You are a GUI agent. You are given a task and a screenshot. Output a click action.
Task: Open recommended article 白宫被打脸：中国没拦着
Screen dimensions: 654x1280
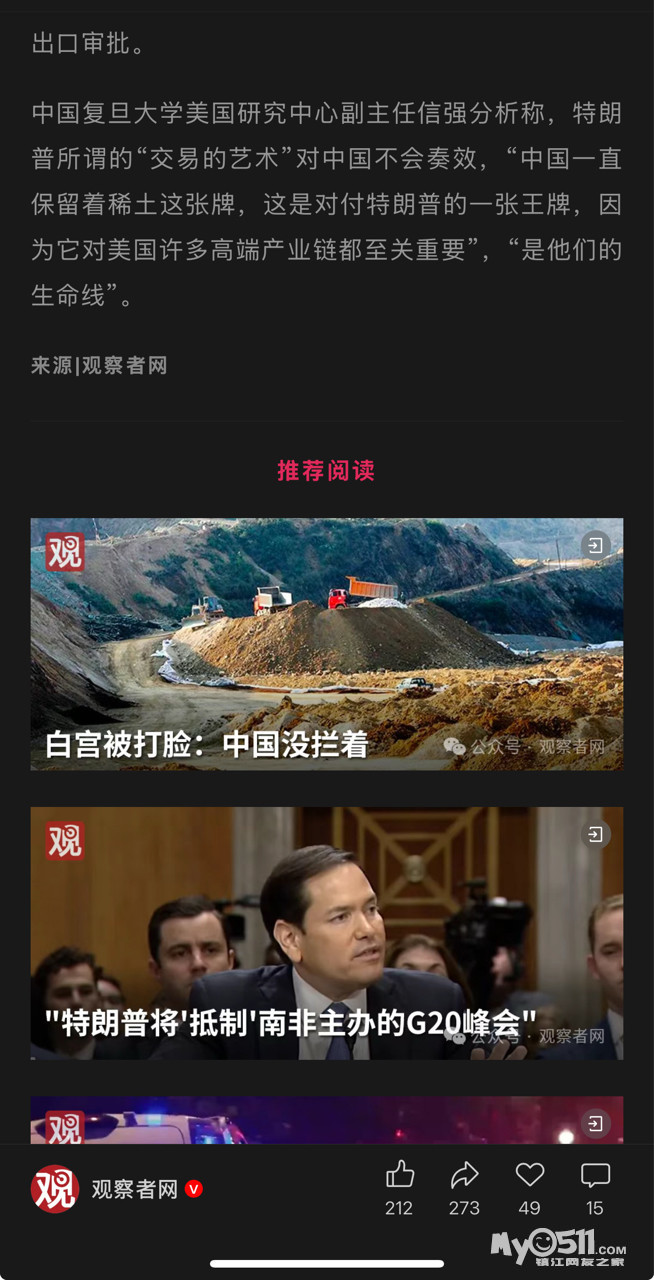(x=326, y=644)
